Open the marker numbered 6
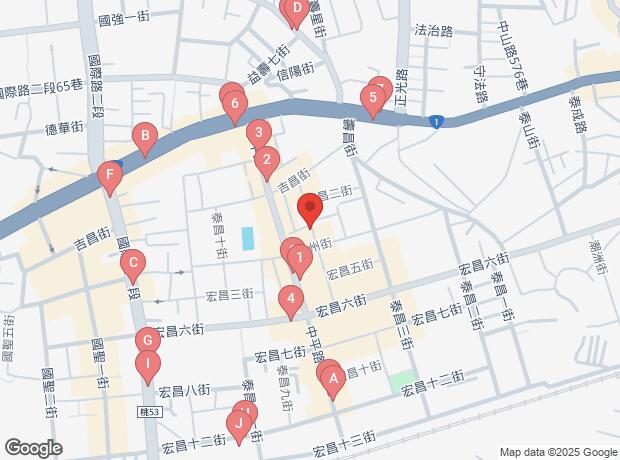Viewport: 620px width, 460px height. coord(234,103)
